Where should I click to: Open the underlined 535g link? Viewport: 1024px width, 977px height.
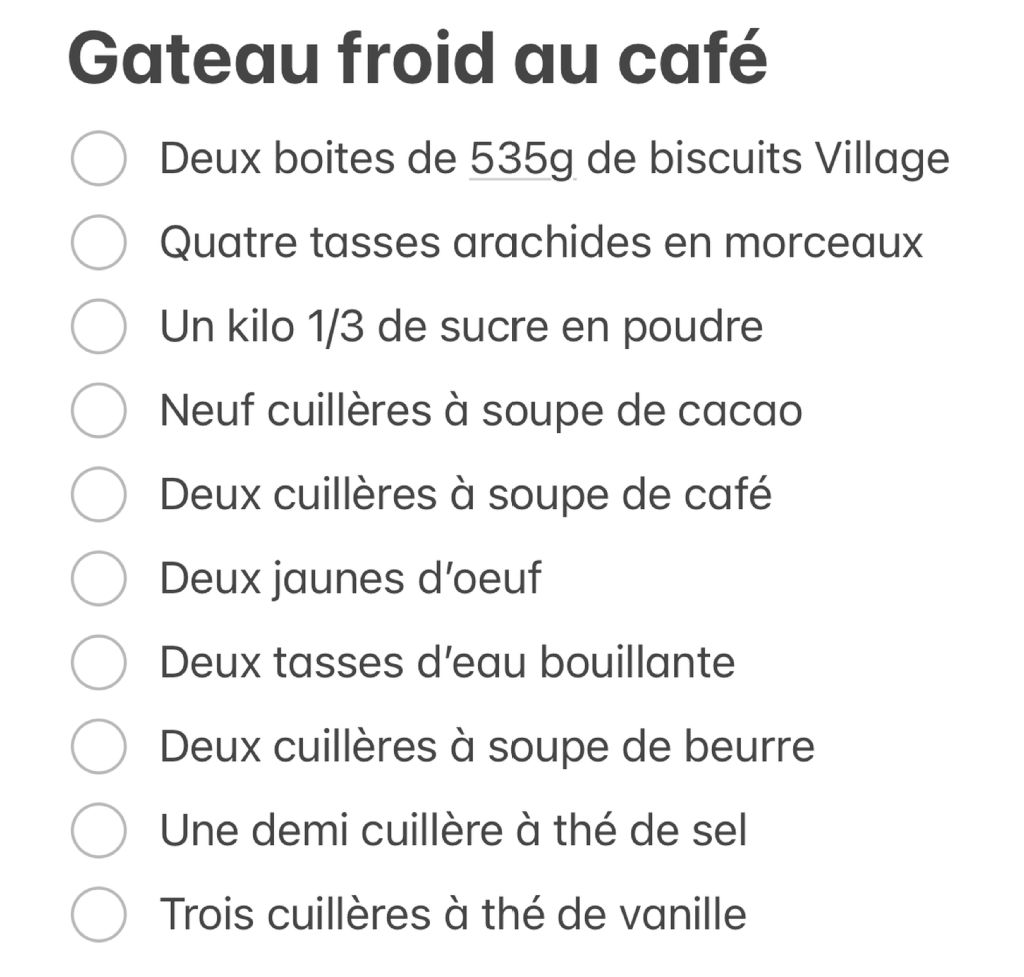pos(522,160)
